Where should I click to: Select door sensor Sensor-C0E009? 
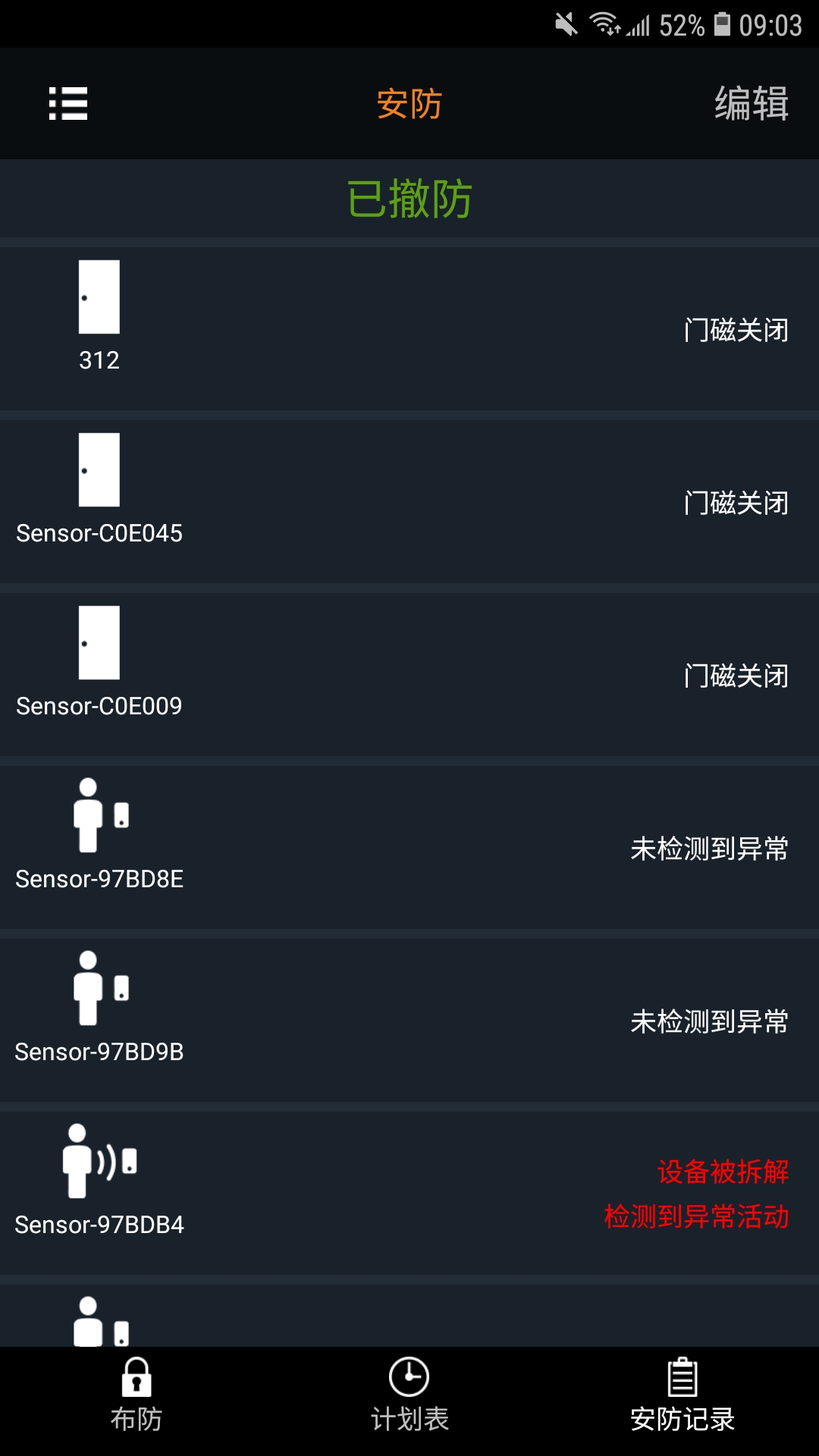click(x=409, y=673)
